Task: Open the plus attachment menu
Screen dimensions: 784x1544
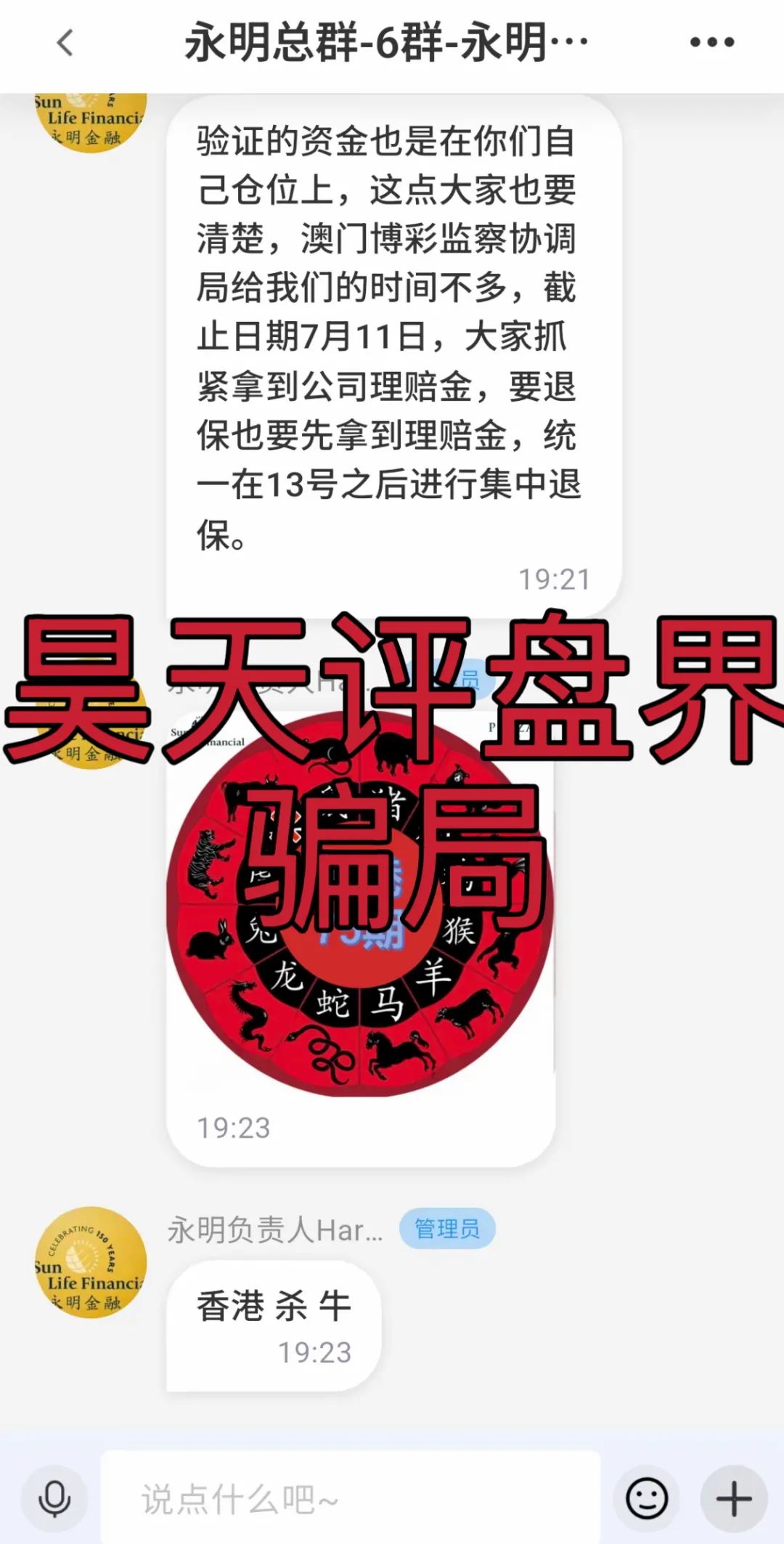Action: tap(733, 1498)
